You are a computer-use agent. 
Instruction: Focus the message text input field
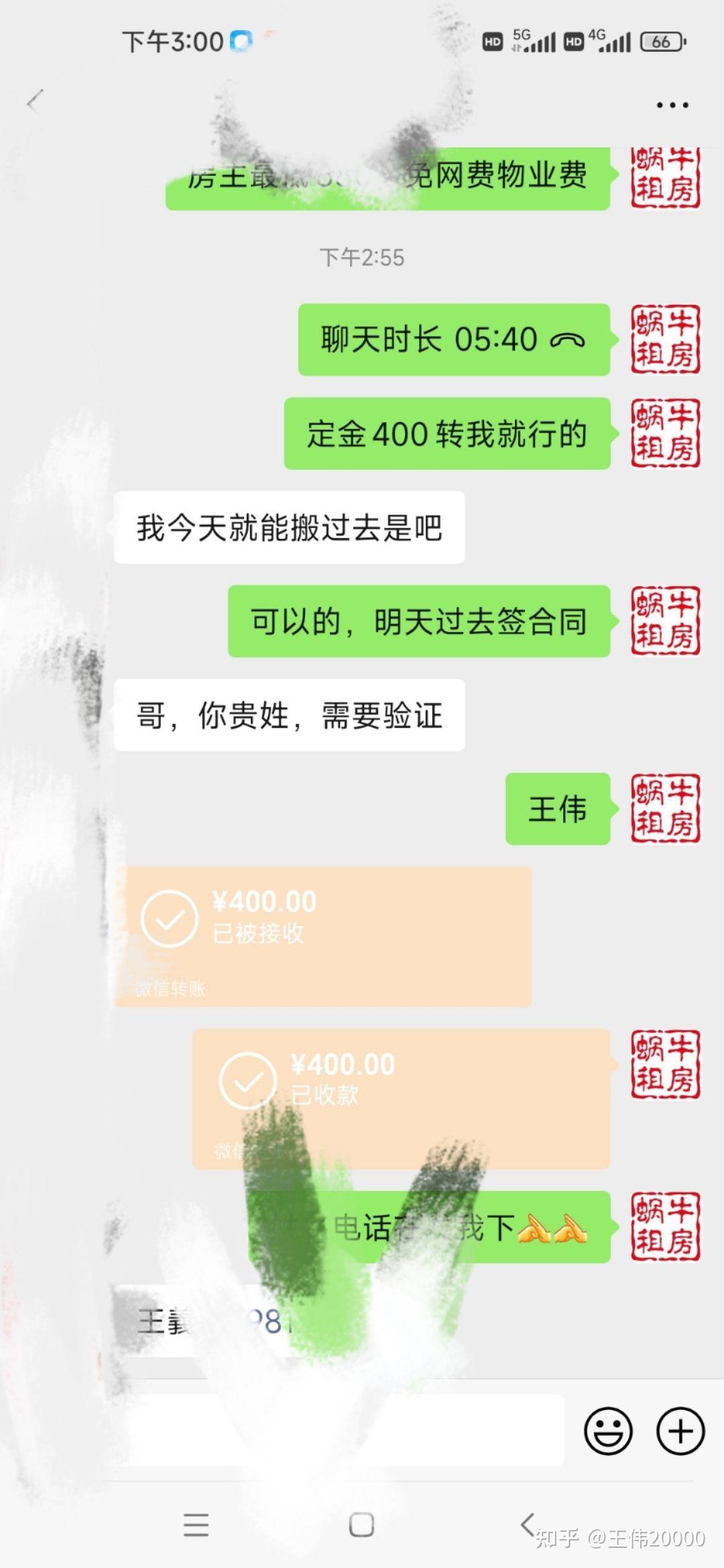point(335,1431)
